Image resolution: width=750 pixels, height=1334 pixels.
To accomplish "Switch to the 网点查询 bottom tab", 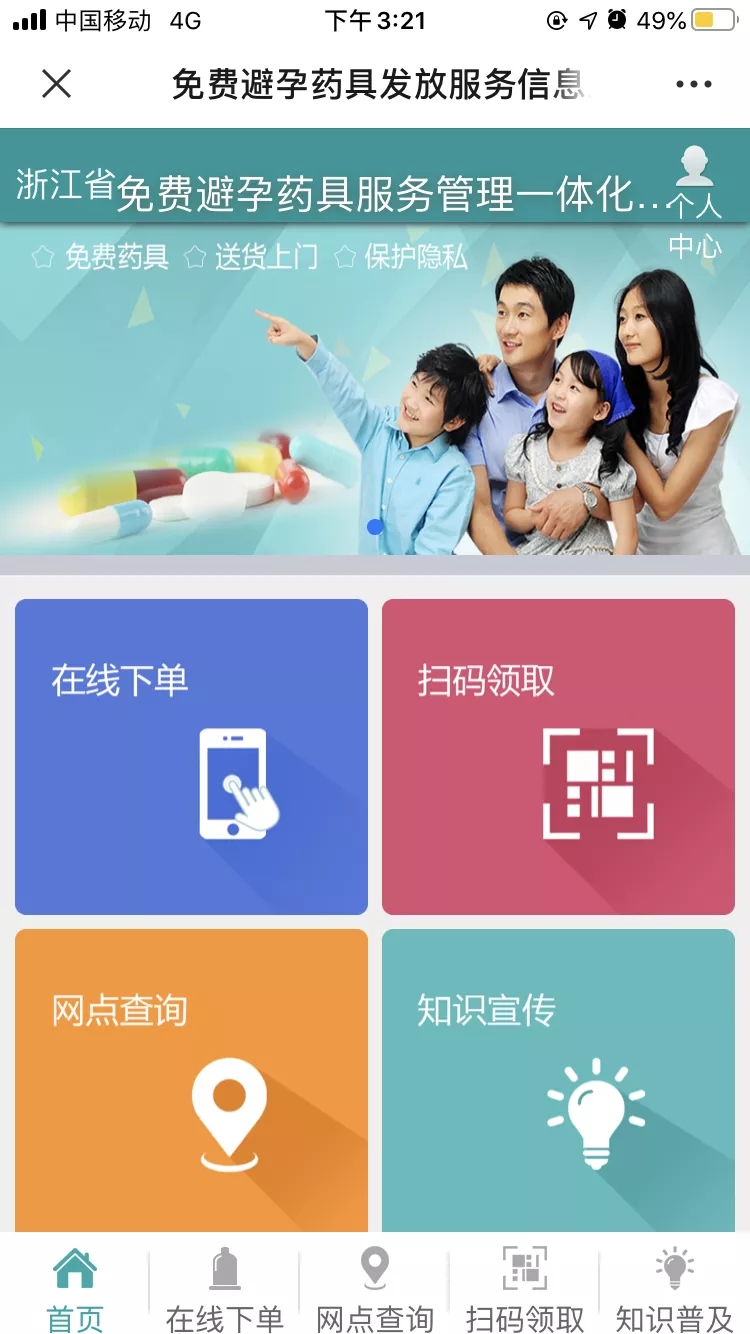I will tap(375, 1290).
